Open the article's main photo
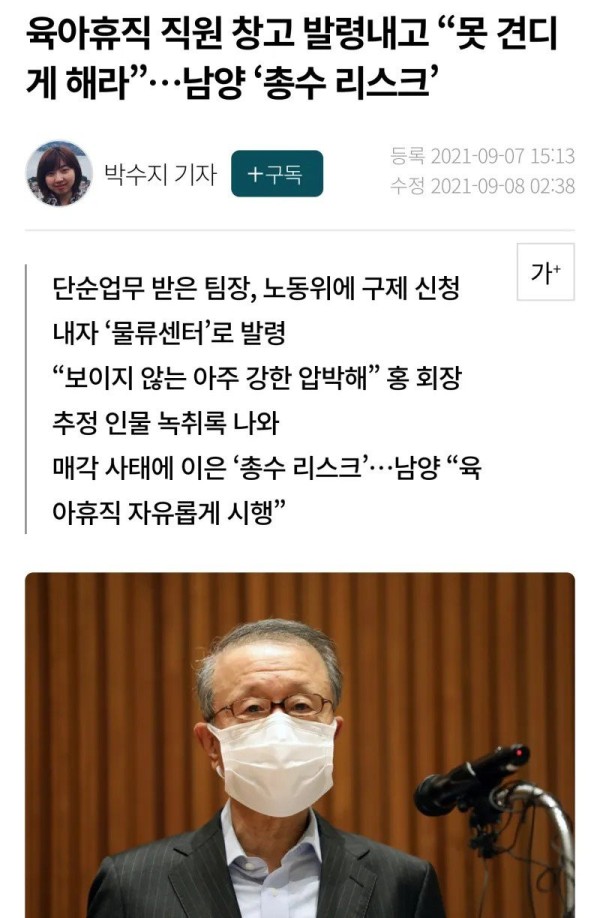 pyautogui.click(x=300, y=745)
